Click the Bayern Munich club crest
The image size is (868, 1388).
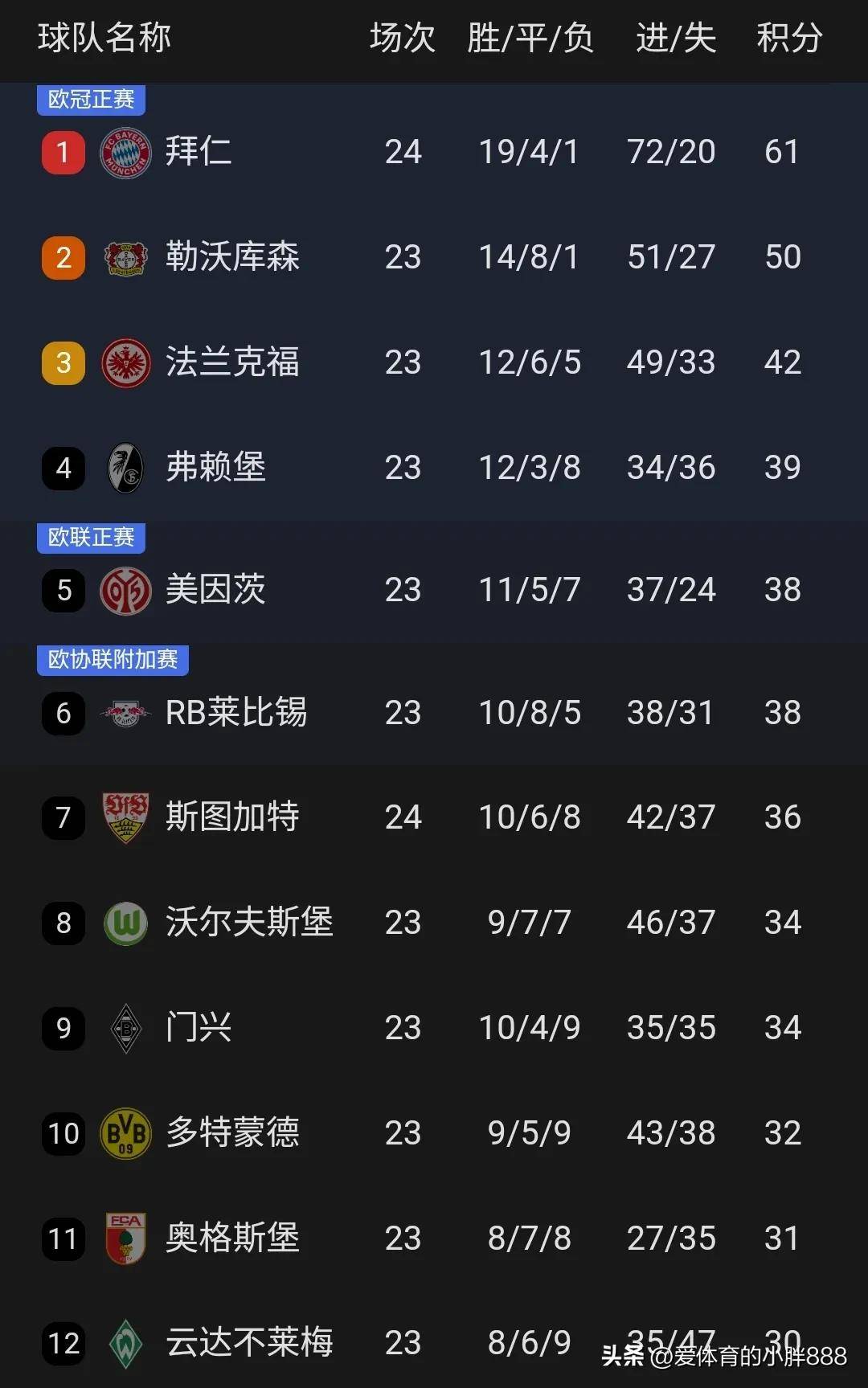125,152
